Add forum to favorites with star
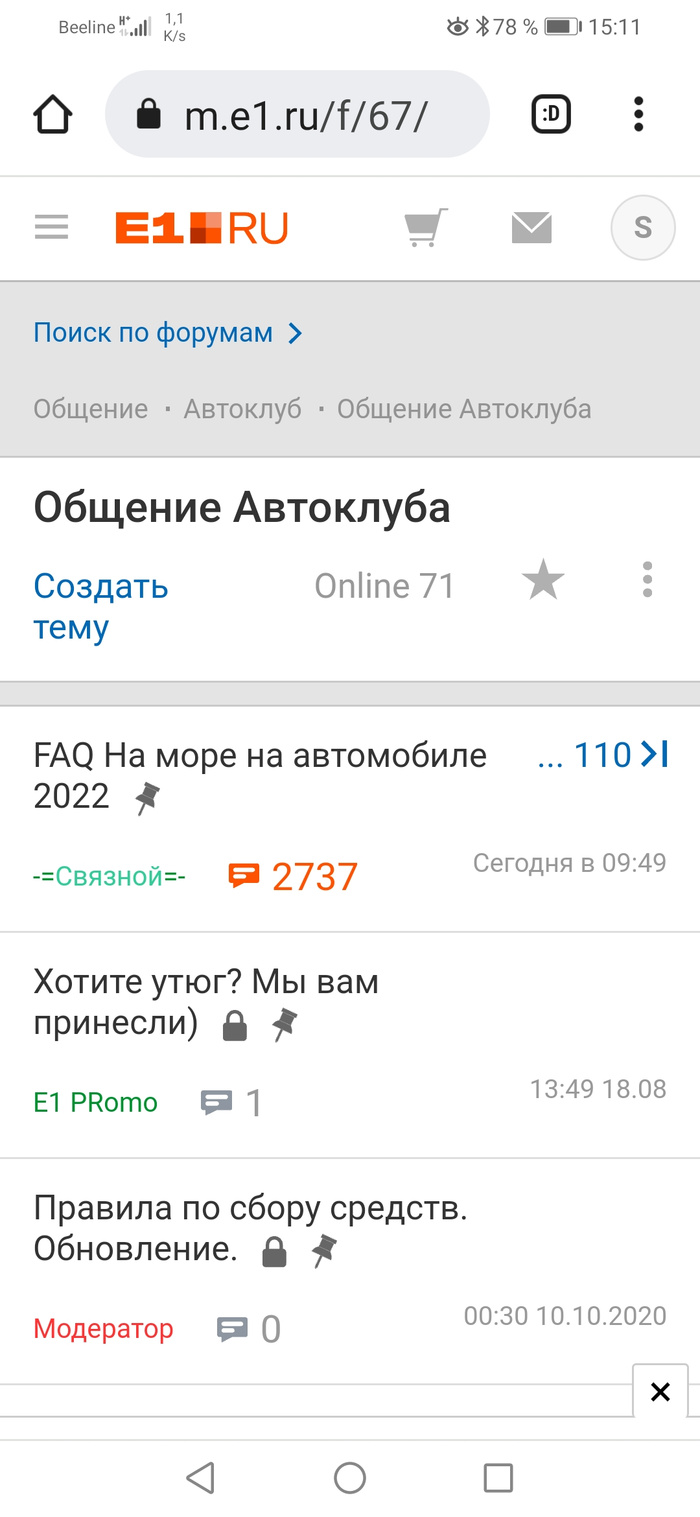The image size is (700, 1517). coord(543,581)
